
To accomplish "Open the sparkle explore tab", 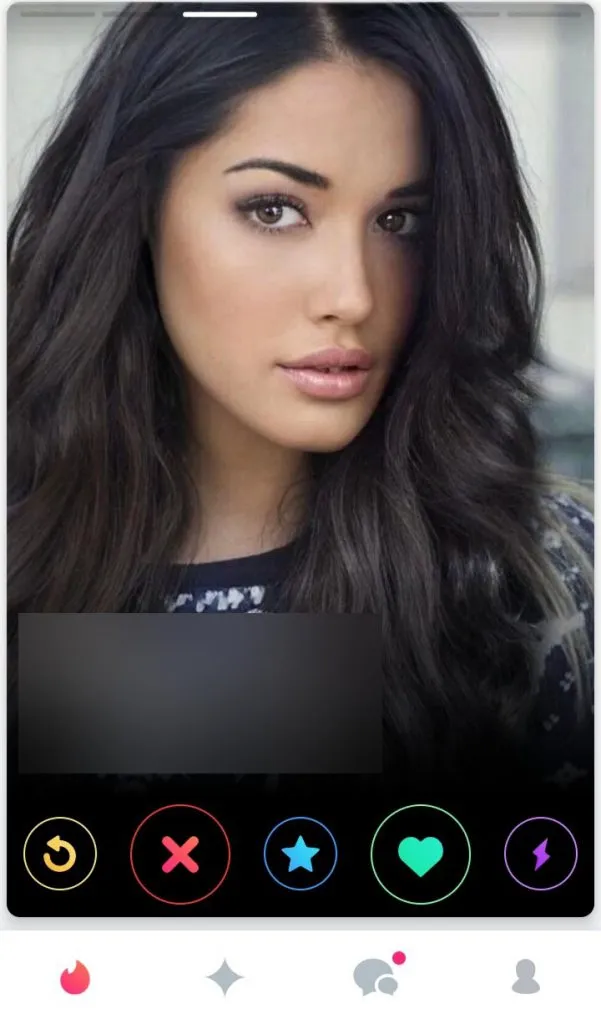I will point(225,977).
